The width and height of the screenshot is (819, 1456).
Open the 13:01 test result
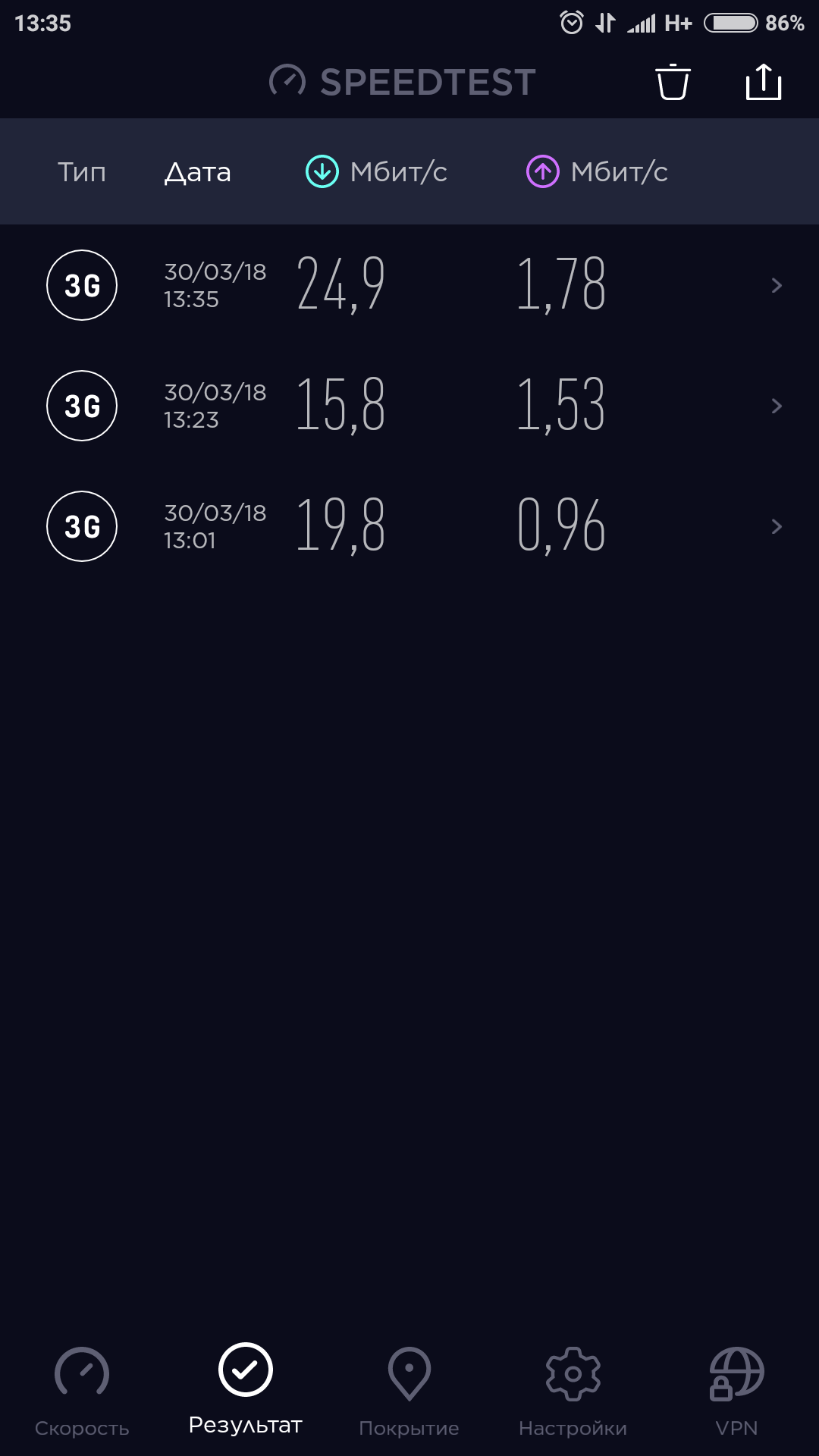(x=409, y=526)
